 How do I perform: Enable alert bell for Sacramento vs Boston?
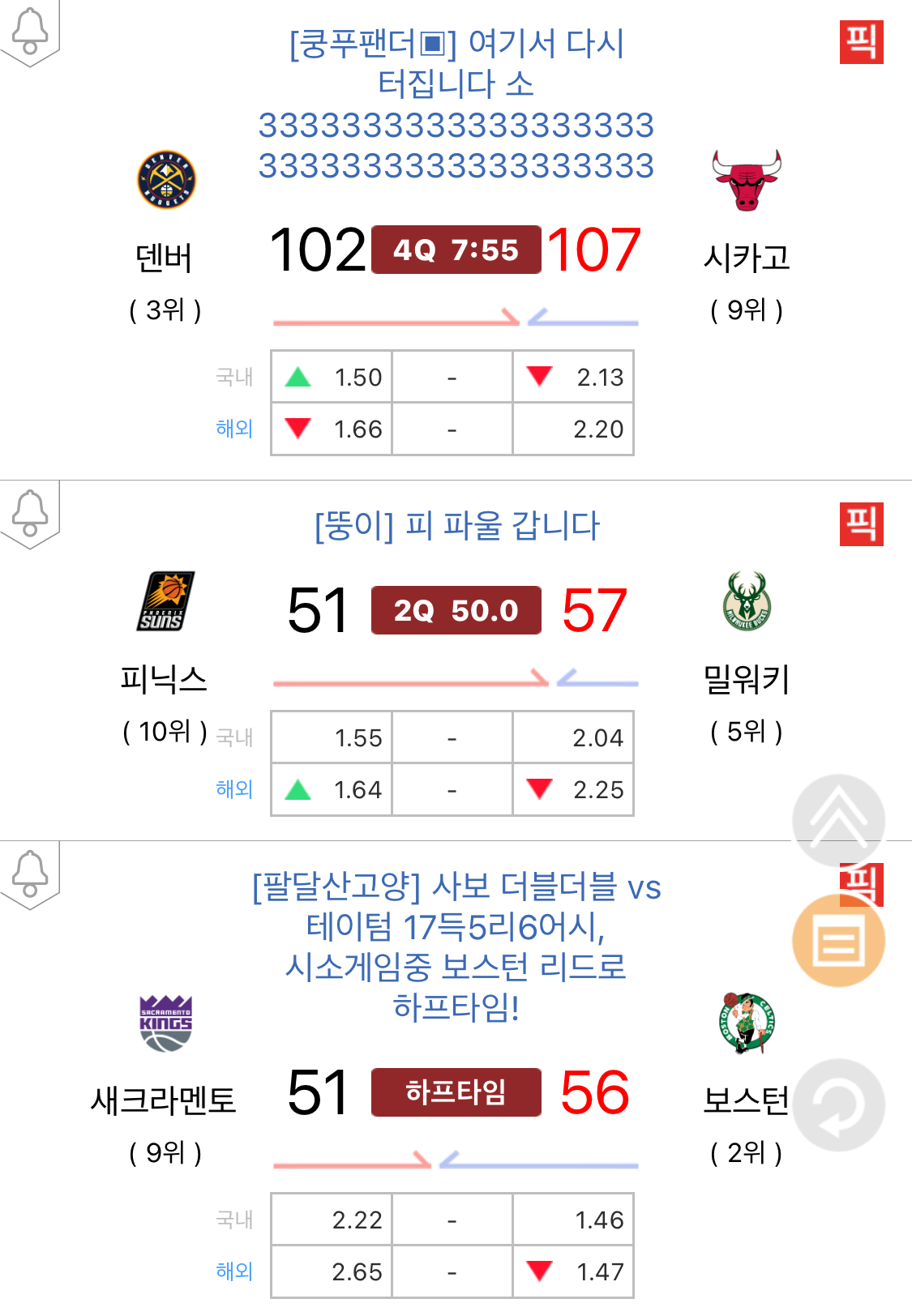tap(30, 874)
